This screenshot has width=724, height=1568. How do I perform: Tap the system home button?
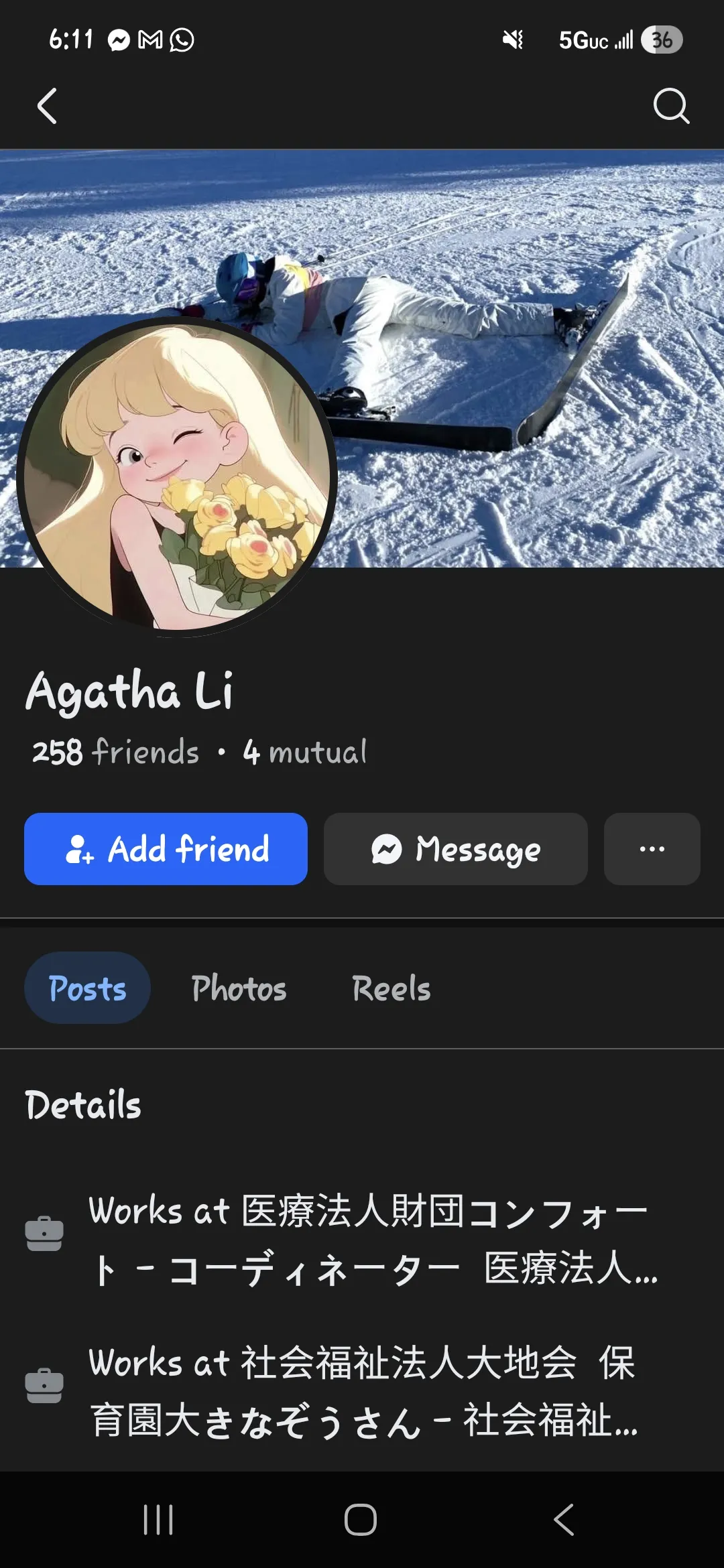[x=361, y=1519]
